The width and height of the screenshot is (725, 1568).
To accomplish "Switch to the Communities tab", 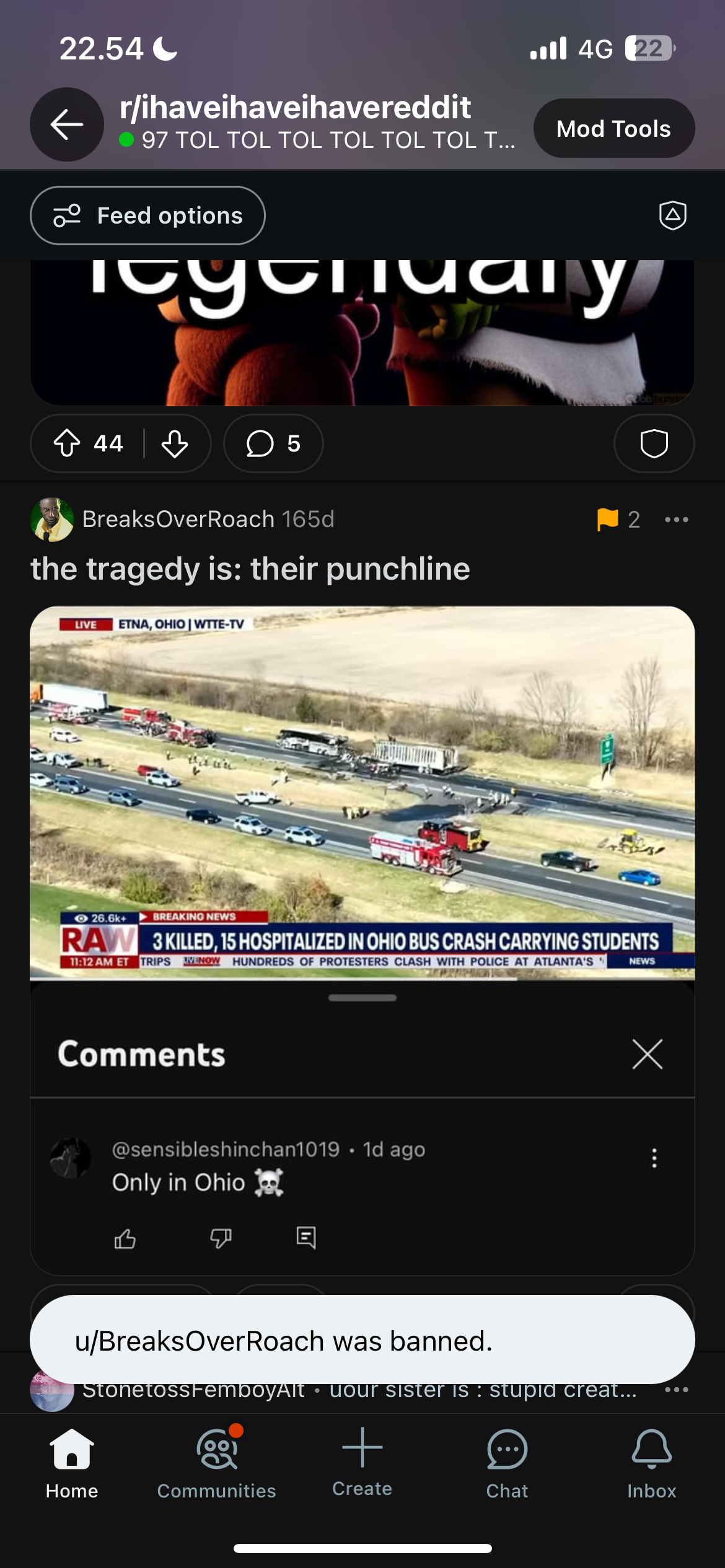I will [x=216, y=1463].
